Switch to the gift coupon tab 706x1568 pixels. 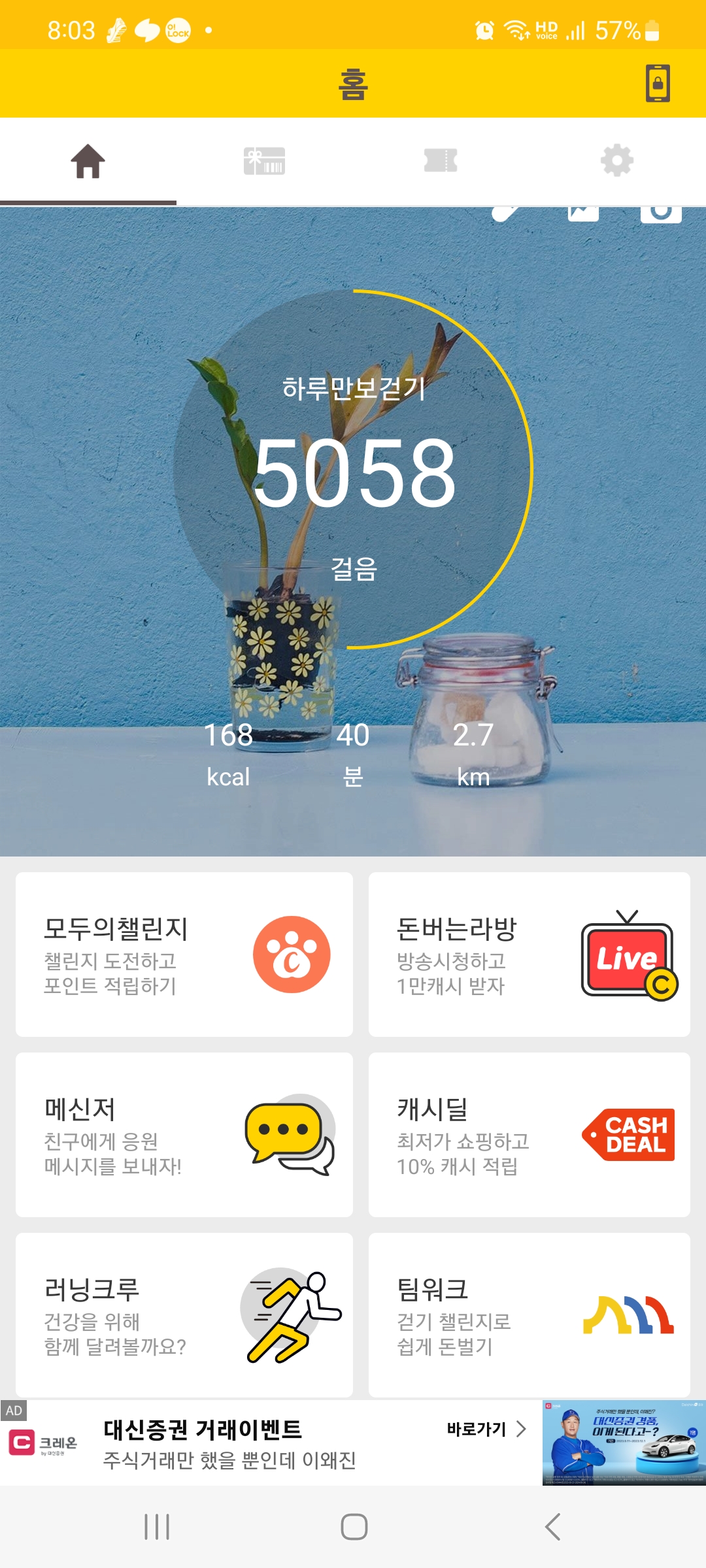pyautogui.click(x=264, y=161)
